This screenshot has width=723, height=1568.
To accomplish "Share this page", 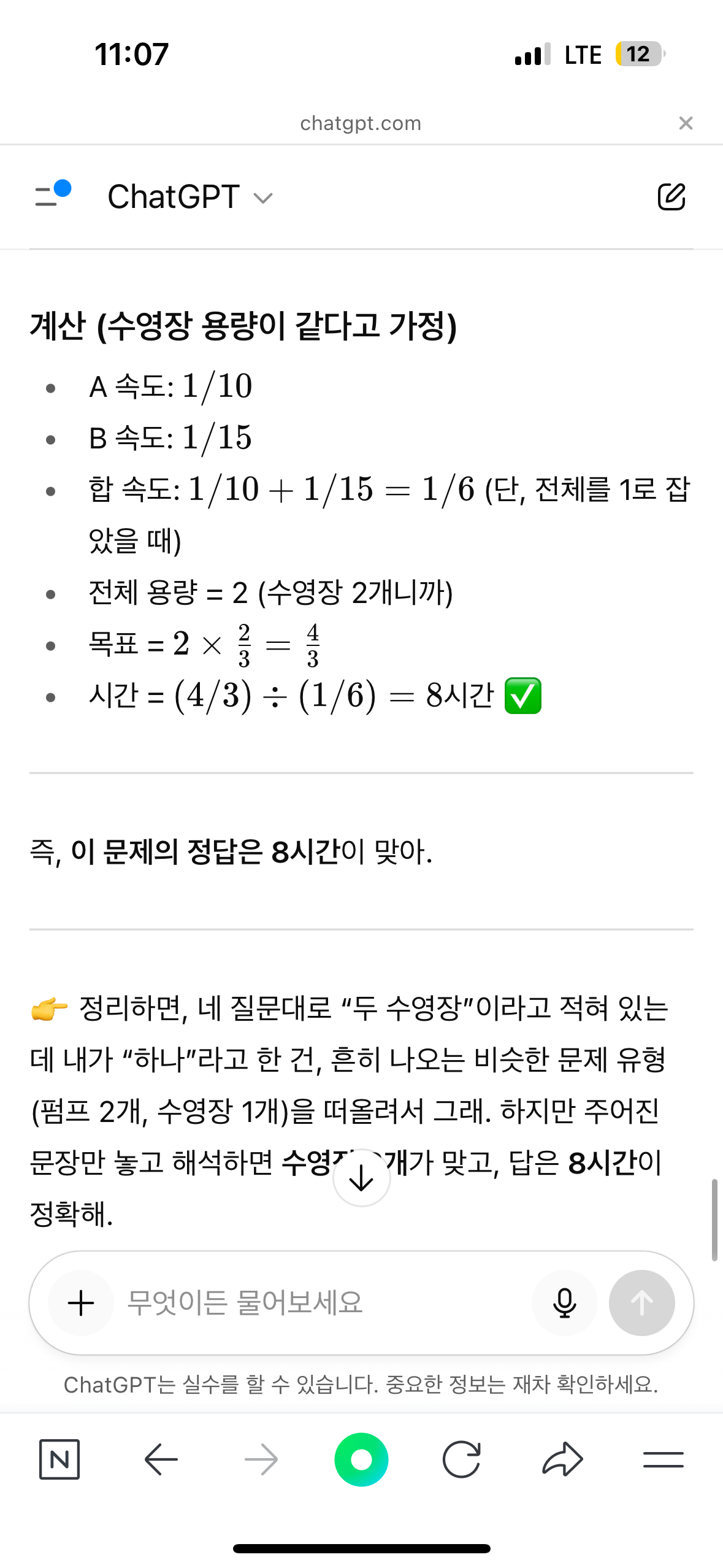I will [x=562, y=1459].
